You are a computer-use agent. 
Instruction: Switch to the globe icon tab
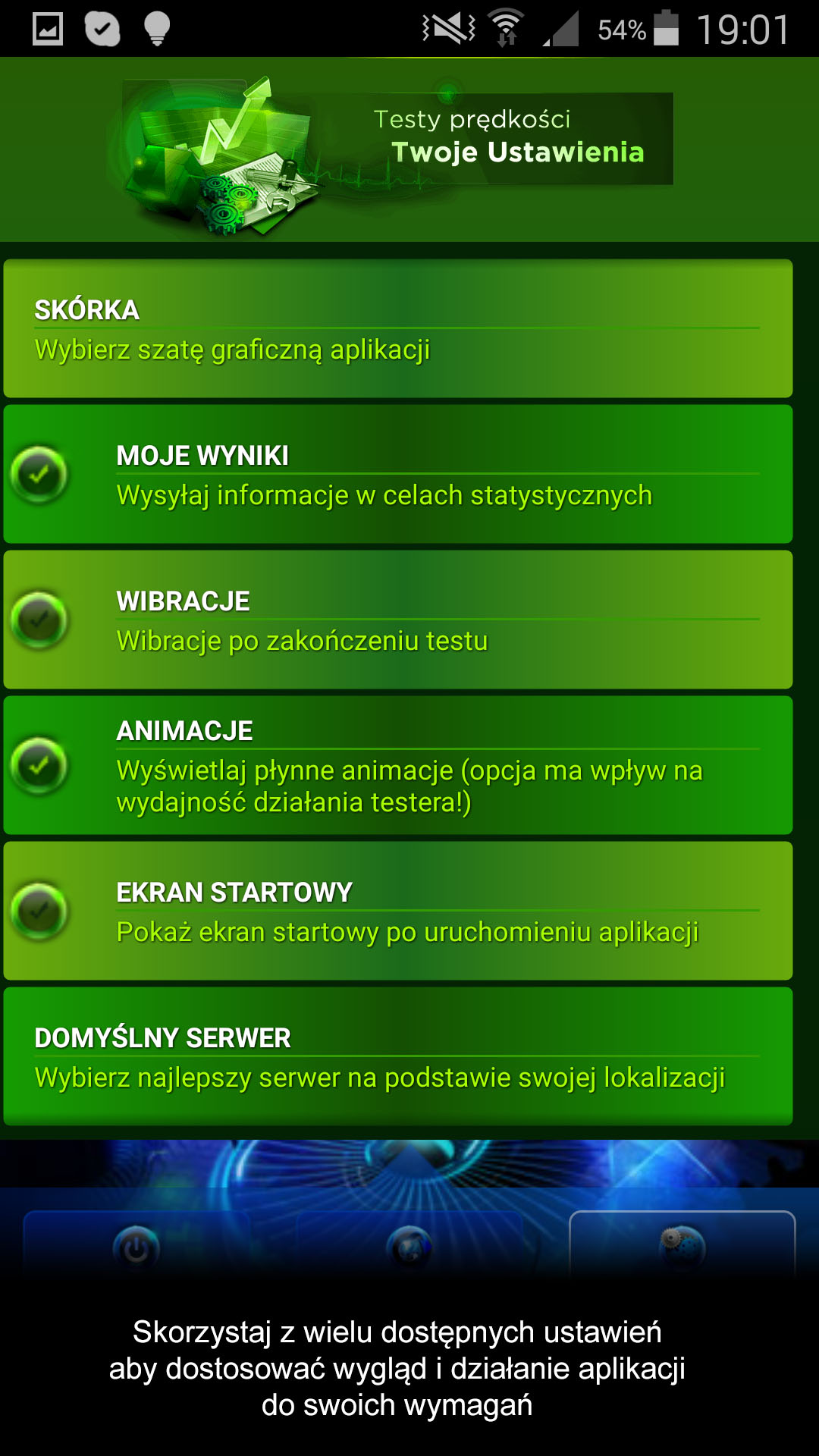pyautogui.click(x=409, y=1247)
